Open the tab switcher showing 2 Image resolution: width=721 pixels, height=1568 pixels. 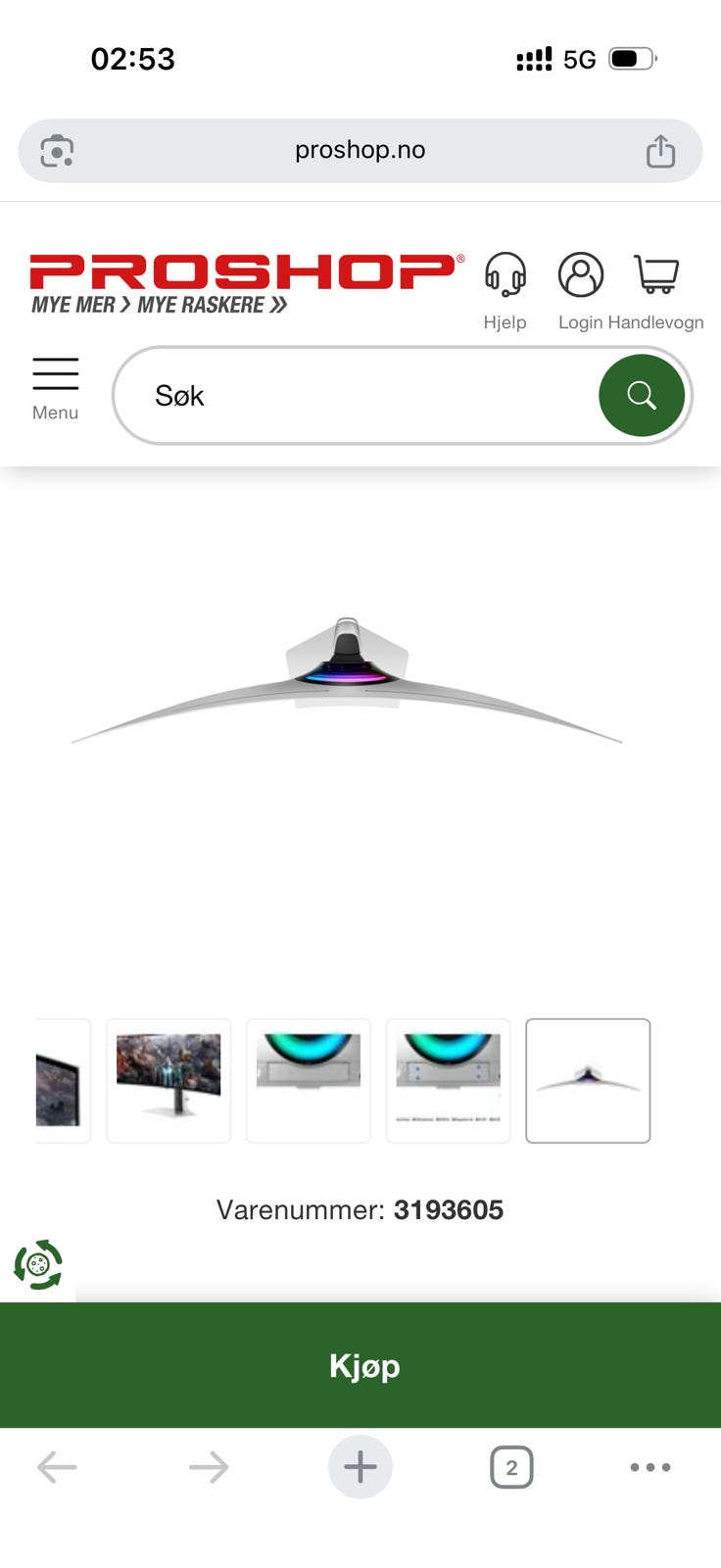(x=511, y=1467)
